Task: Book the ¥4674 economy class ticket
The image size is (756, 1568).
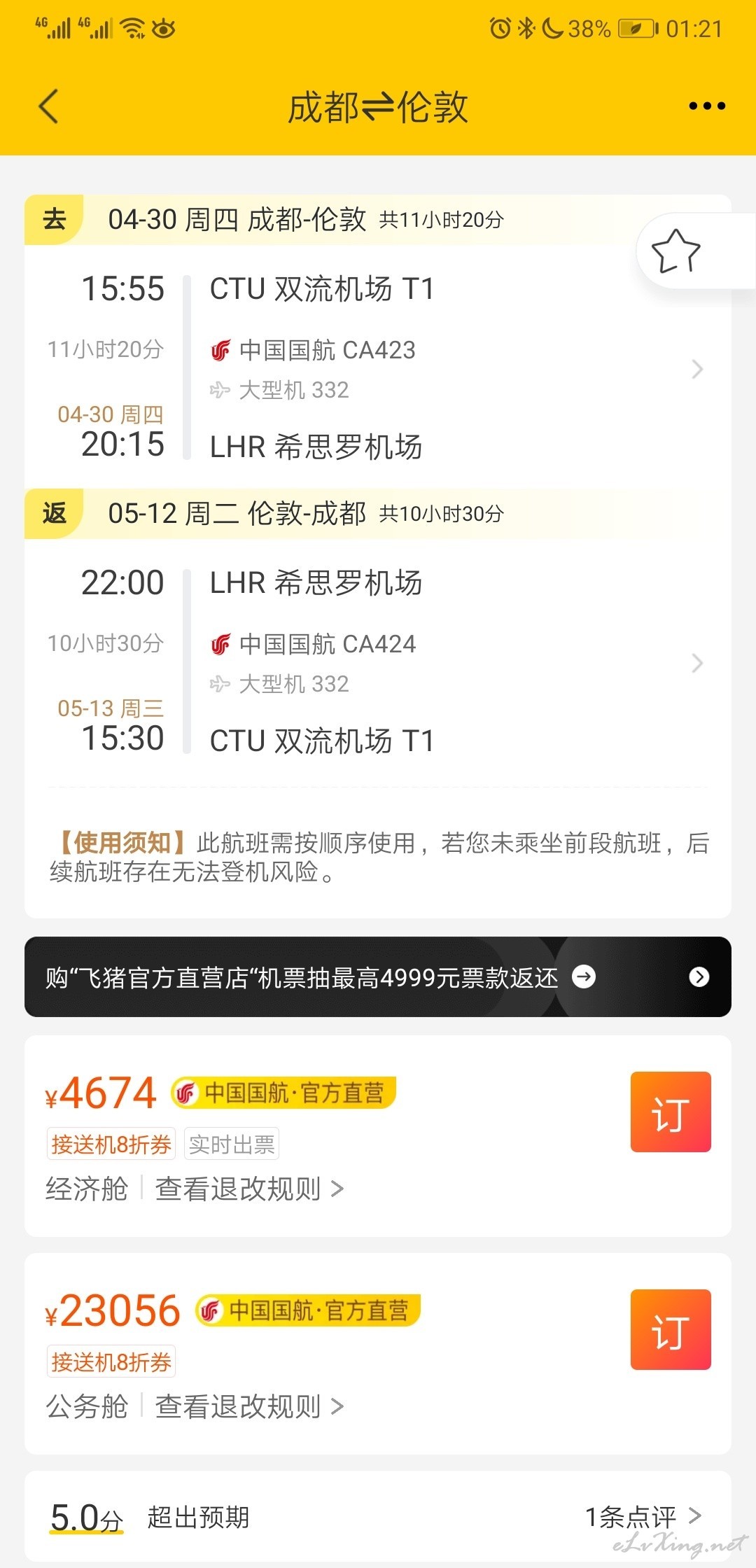Action: (671, 1112)
